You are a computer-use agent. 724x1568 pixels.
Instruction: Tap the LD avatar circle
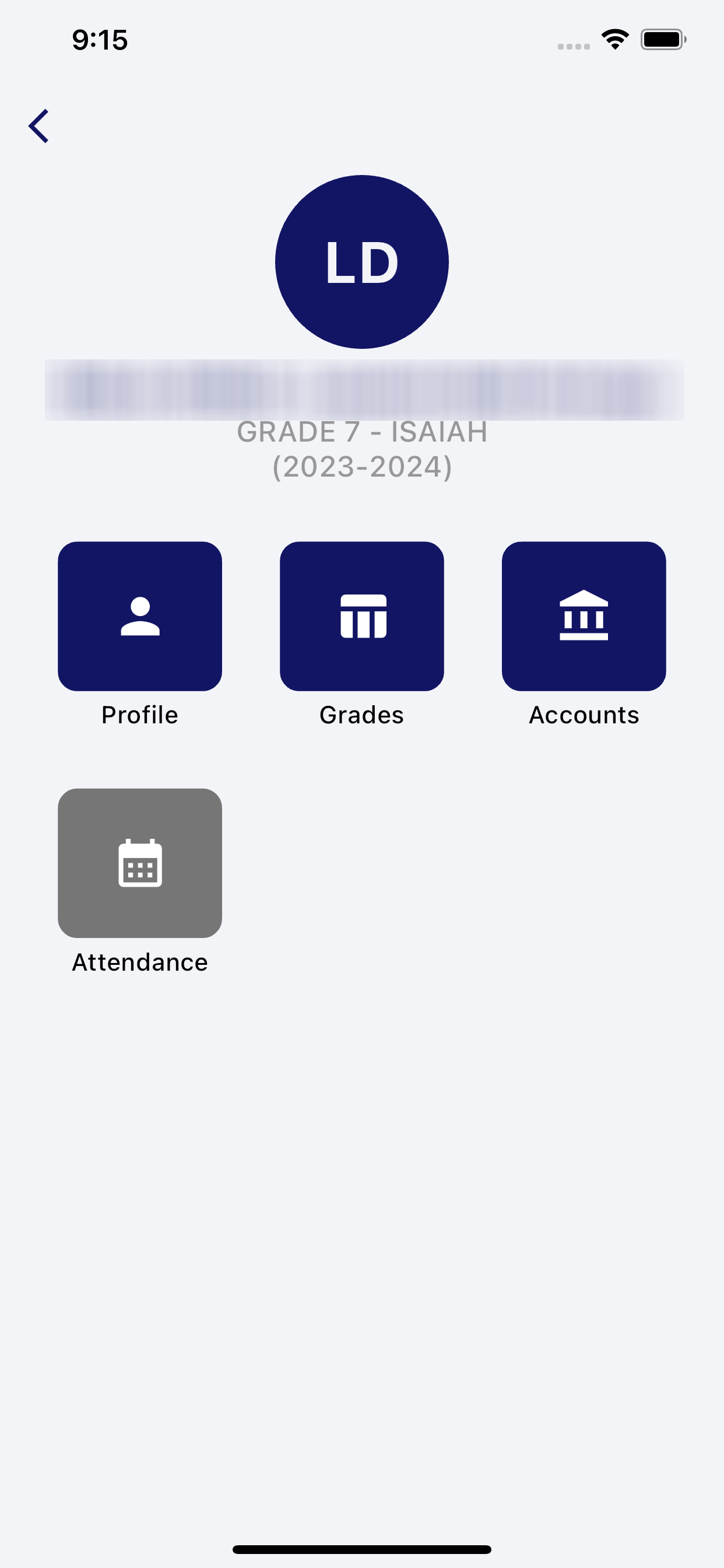point(362,262)
